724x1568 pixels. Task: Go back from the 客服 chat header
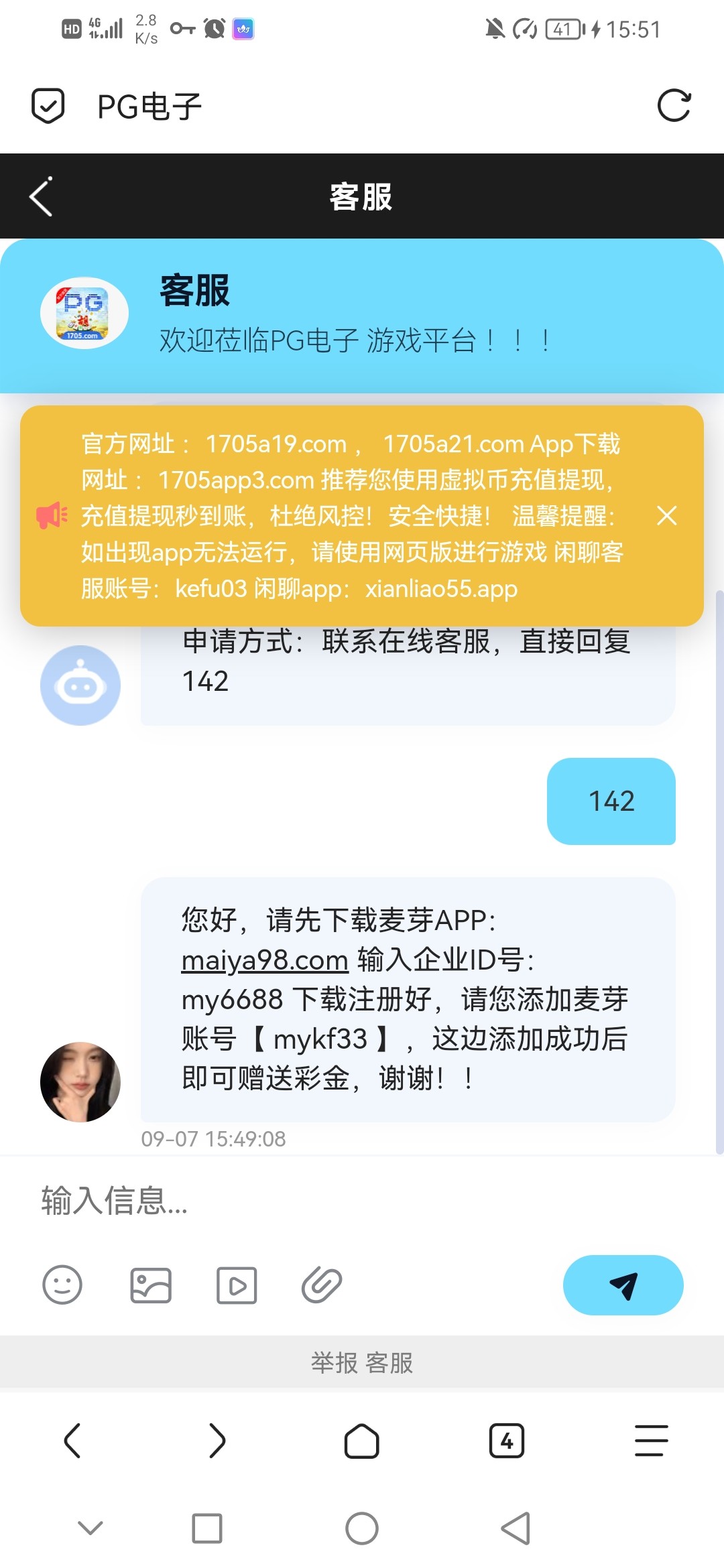click(x=42, y=197)
